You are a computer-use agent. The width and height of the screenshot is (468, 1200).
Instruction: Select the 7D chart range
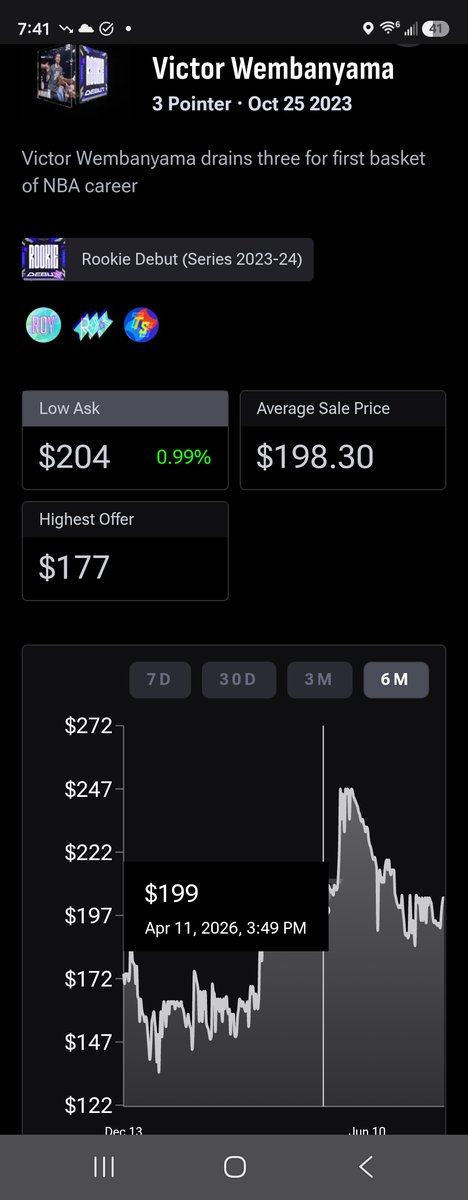159,679
